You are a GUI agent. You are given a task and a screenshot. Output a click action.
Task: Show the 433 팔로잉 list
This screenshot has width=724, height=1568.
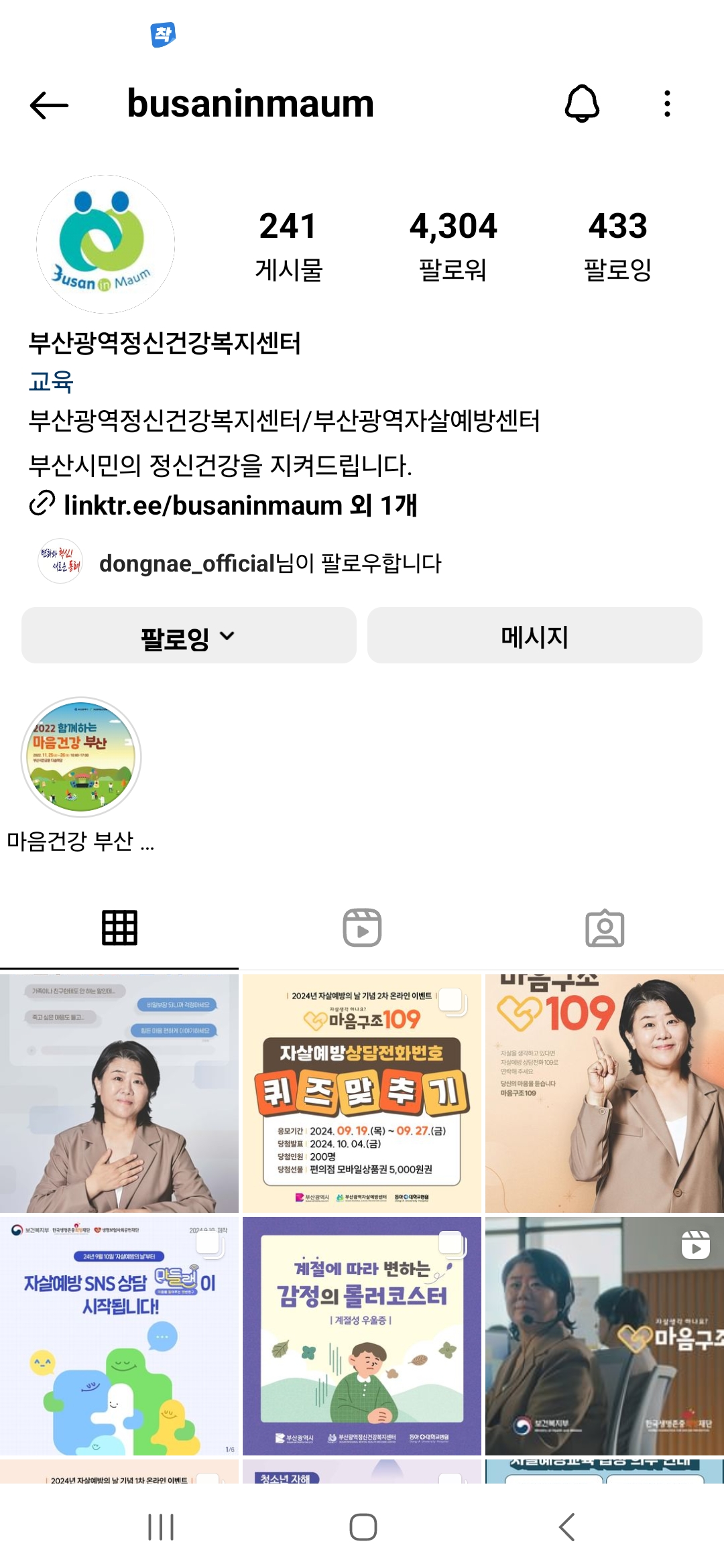(617, 245)
